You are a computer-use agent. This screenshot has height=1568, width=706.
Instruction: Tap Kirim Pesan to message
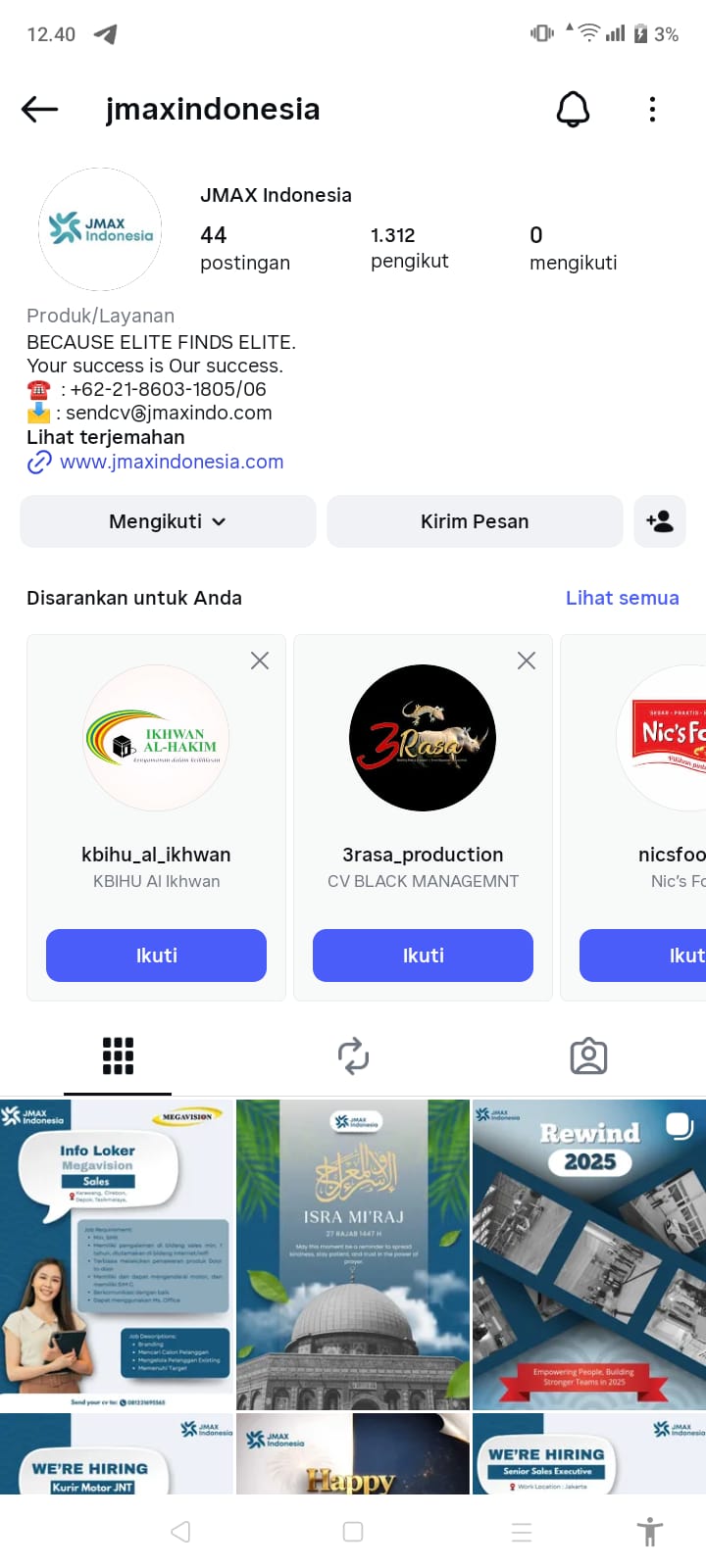[475, 521]
